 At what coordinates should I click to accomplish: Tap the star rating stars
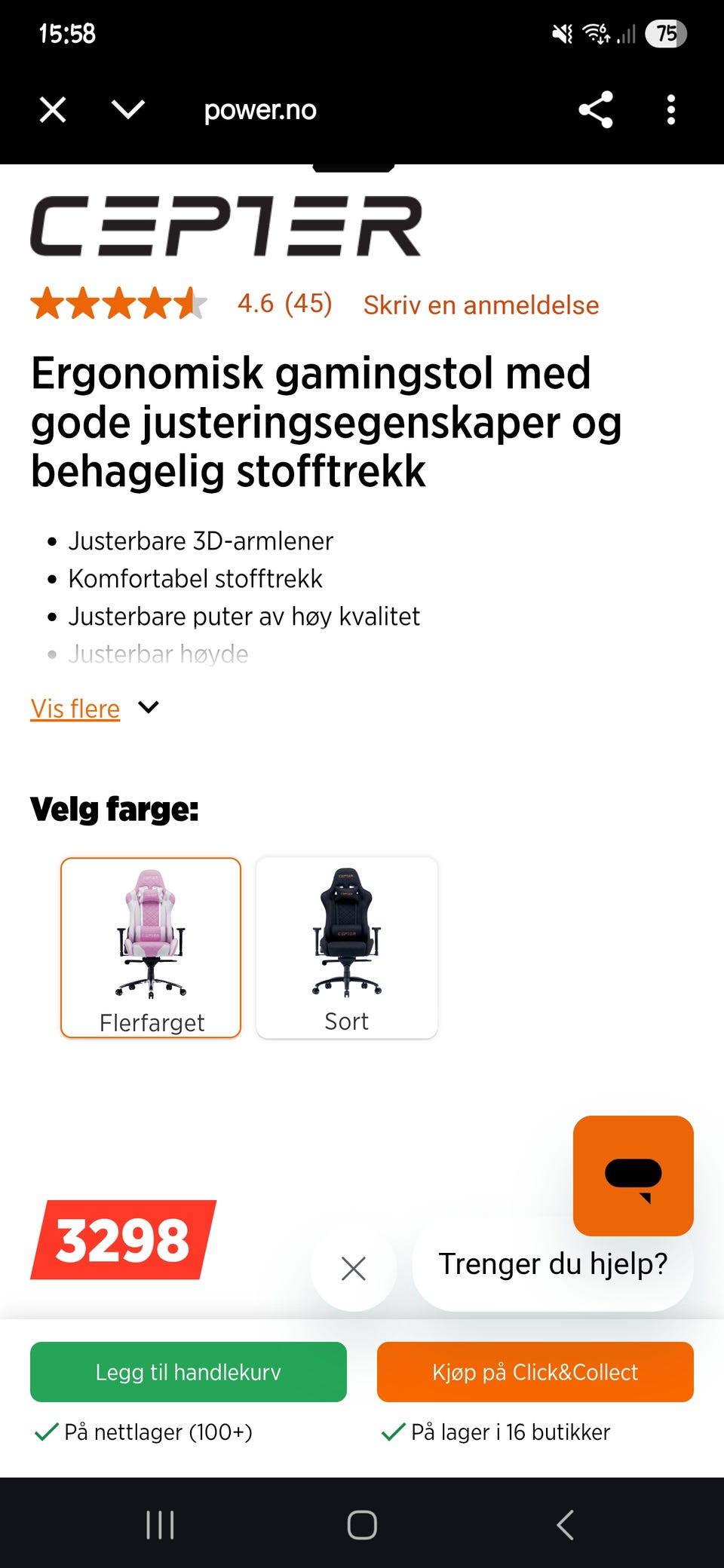coord(117,305)
